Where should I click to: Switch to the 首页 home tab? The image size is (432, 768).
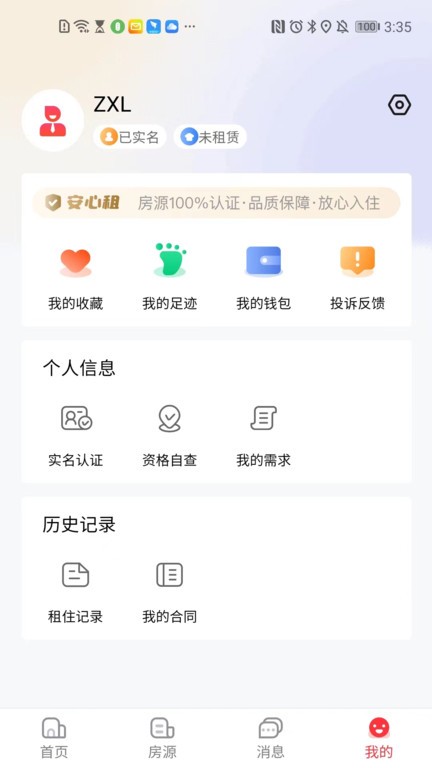[x=54, y=739]
